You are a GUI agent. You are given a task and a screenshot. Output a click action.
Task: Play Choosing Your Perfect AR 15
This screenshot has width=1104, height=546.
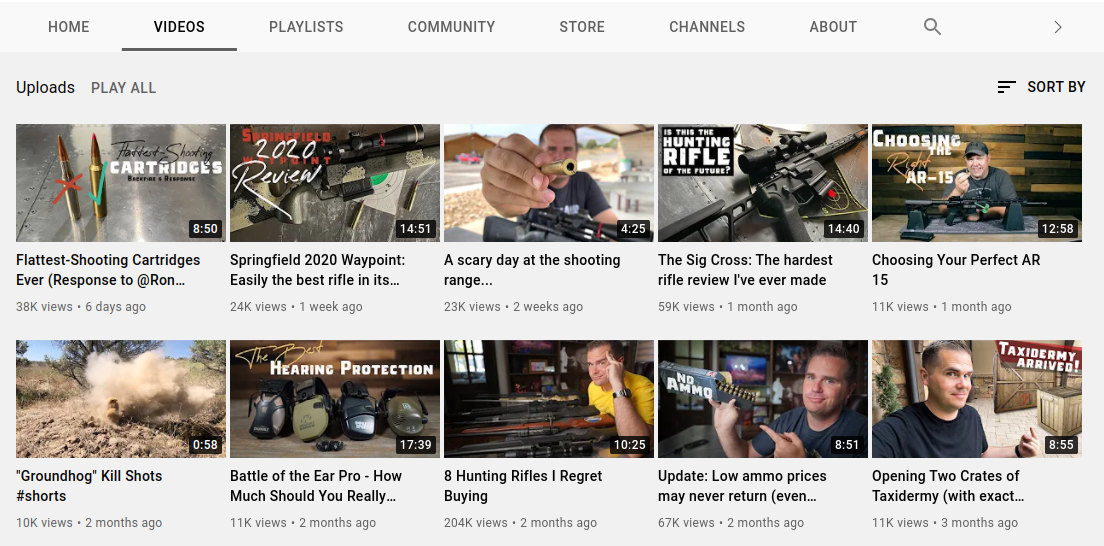977,183
